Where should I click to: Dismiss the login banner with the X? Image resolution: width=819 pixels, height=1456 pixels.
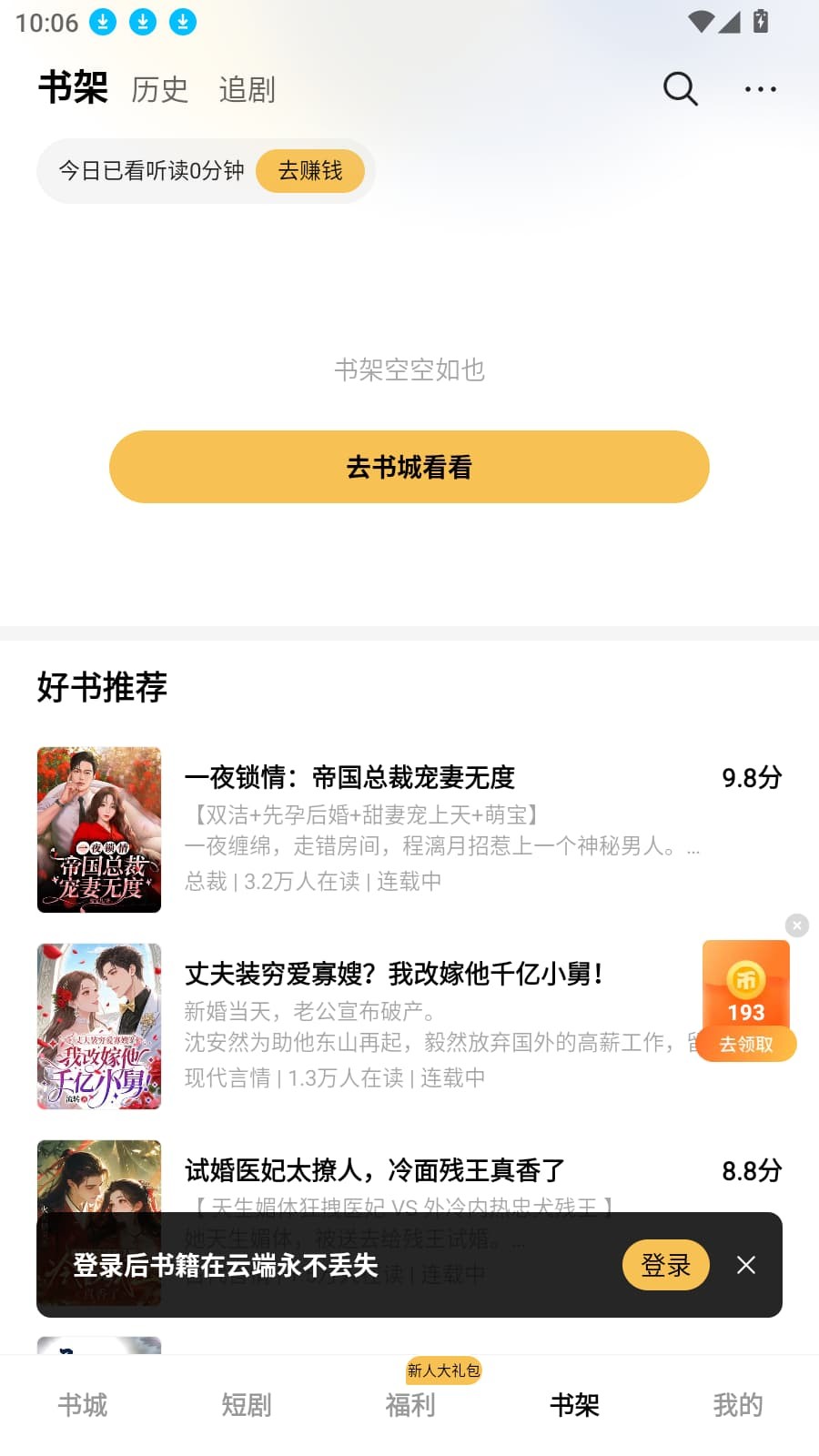click(745, 1265)
